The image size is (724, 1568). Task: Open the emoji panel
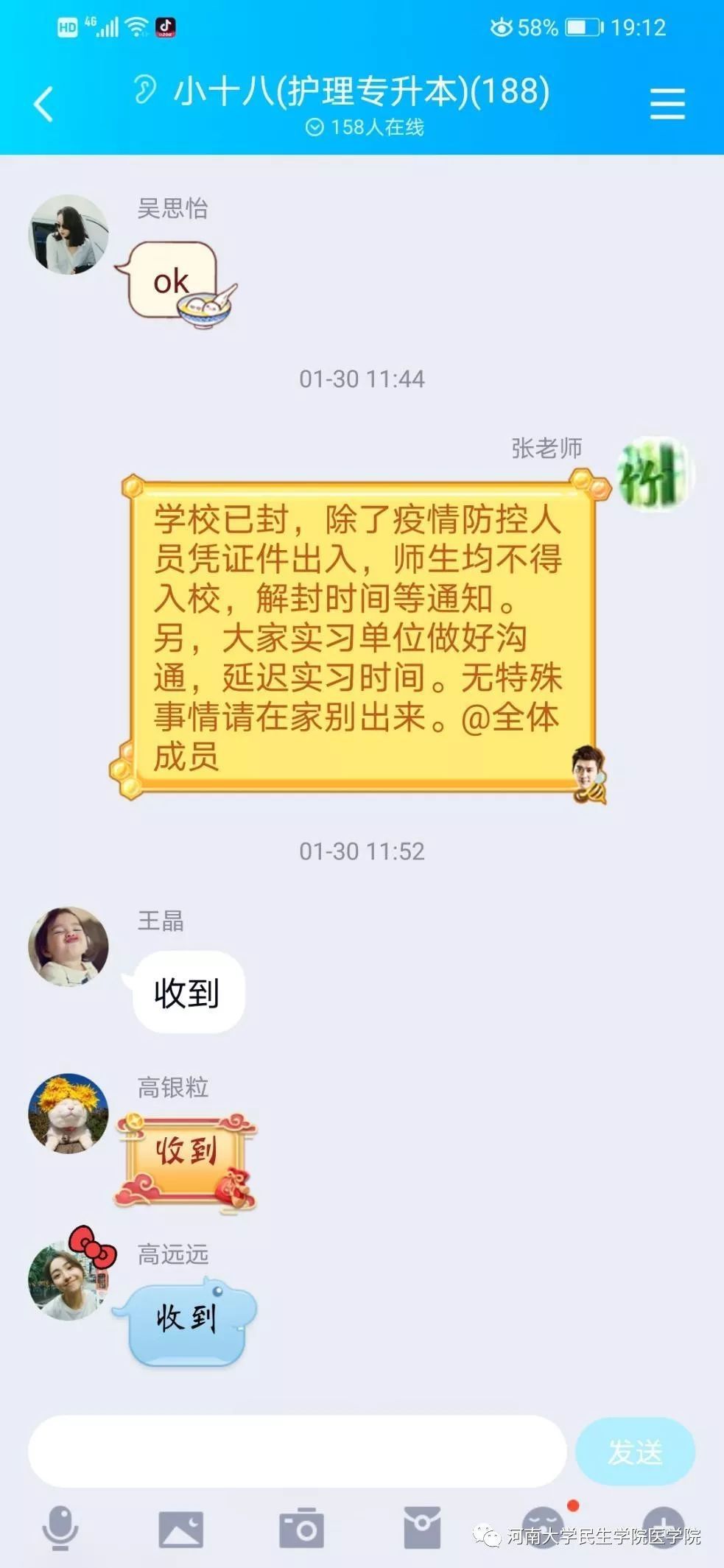click(x=543, y=1527)
